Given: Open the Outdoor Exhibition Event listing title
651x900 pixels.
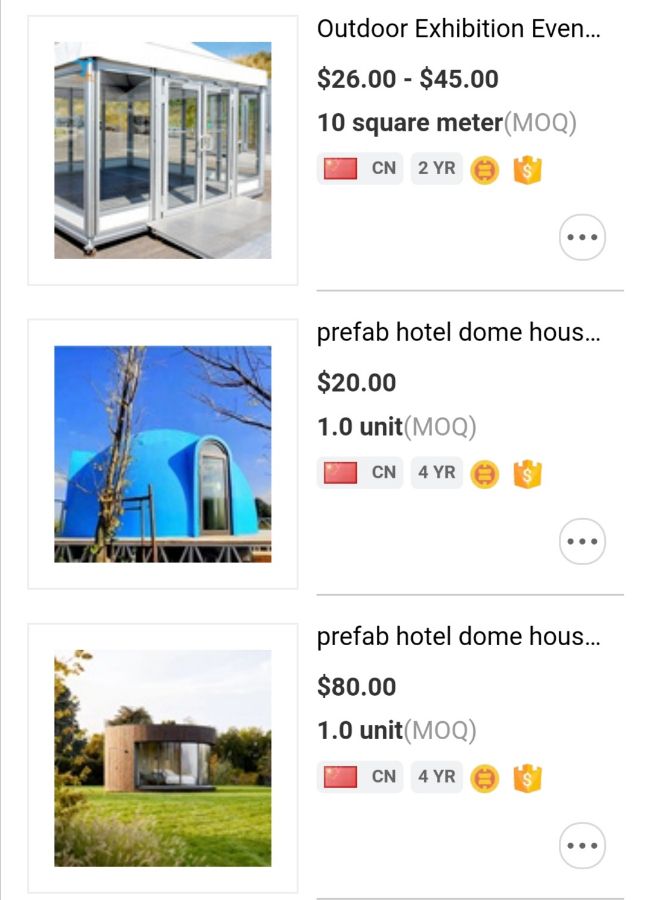Looking at the screenshot, I should pos(459,29).
